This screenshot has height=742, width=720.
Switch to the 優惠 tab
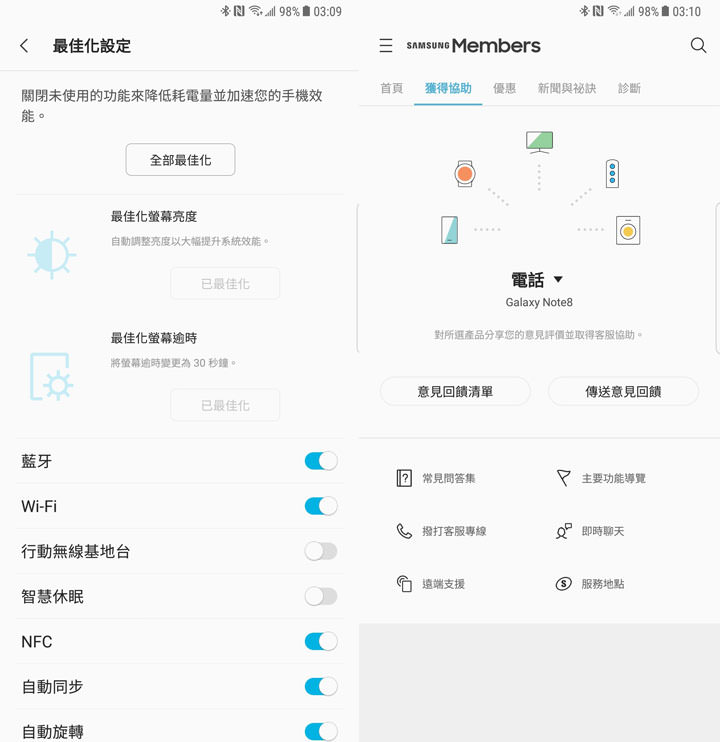[x=504, y=88]
